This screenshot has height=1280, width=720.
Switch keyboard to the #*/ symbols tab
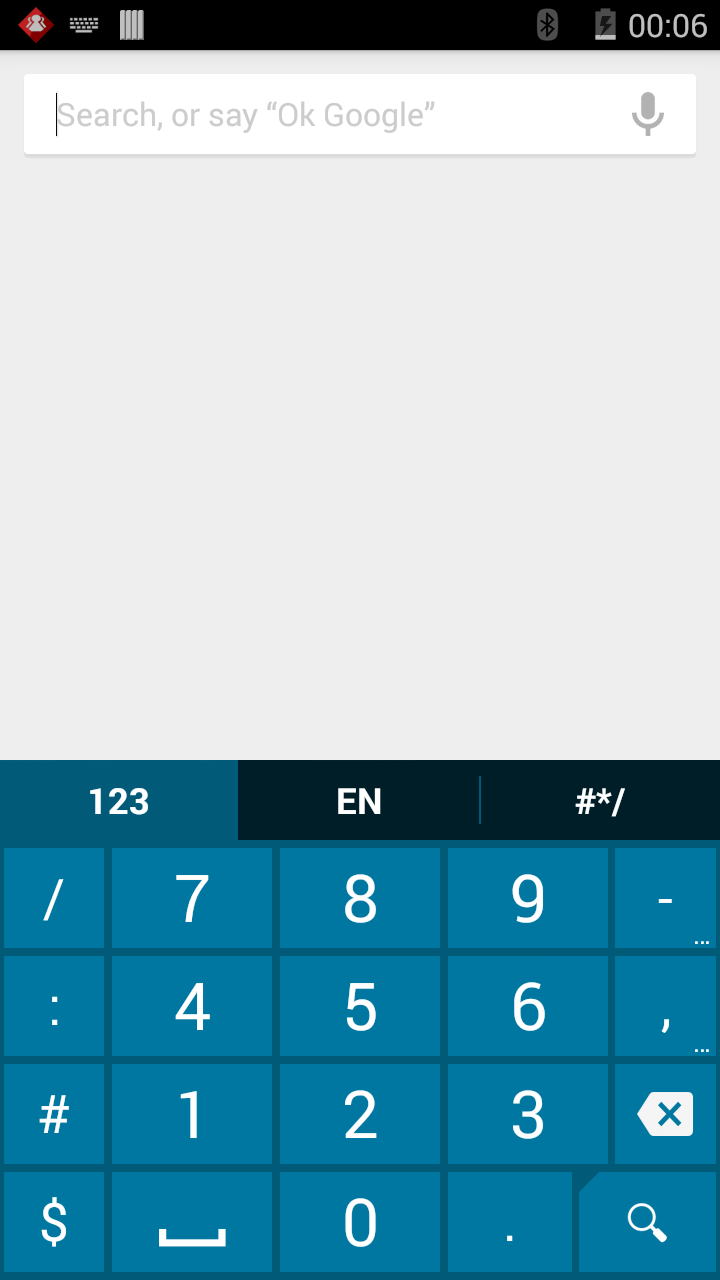[600, 801]
